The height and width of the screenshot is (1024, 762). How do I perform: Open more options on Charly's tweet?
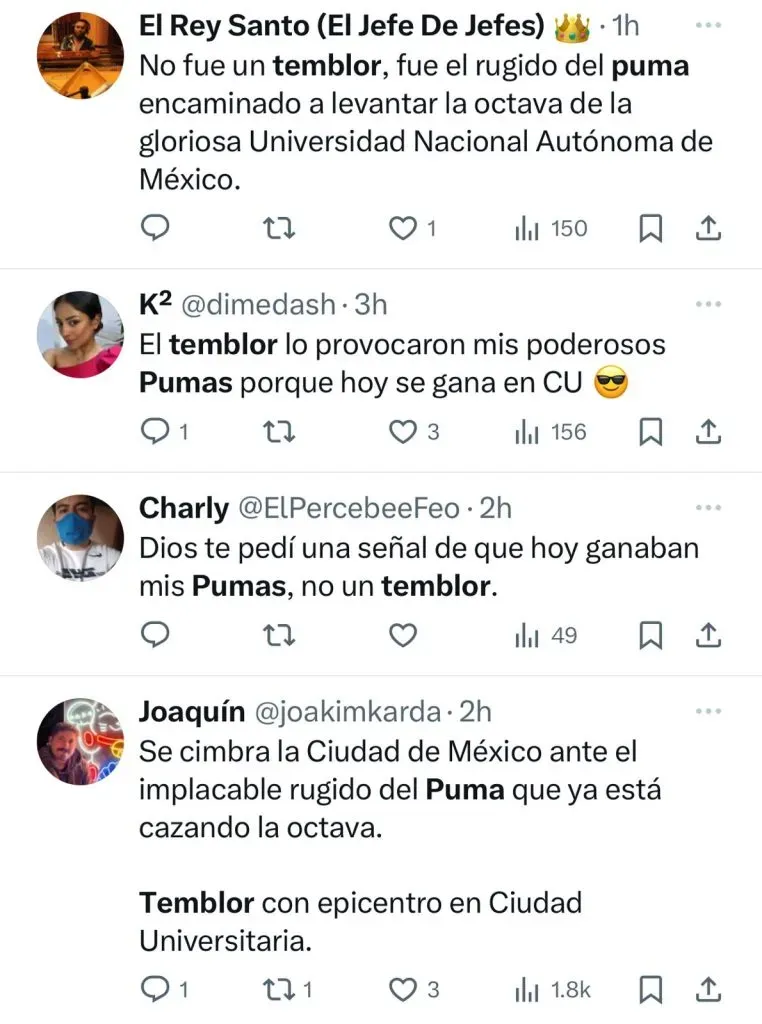(708, 508)
